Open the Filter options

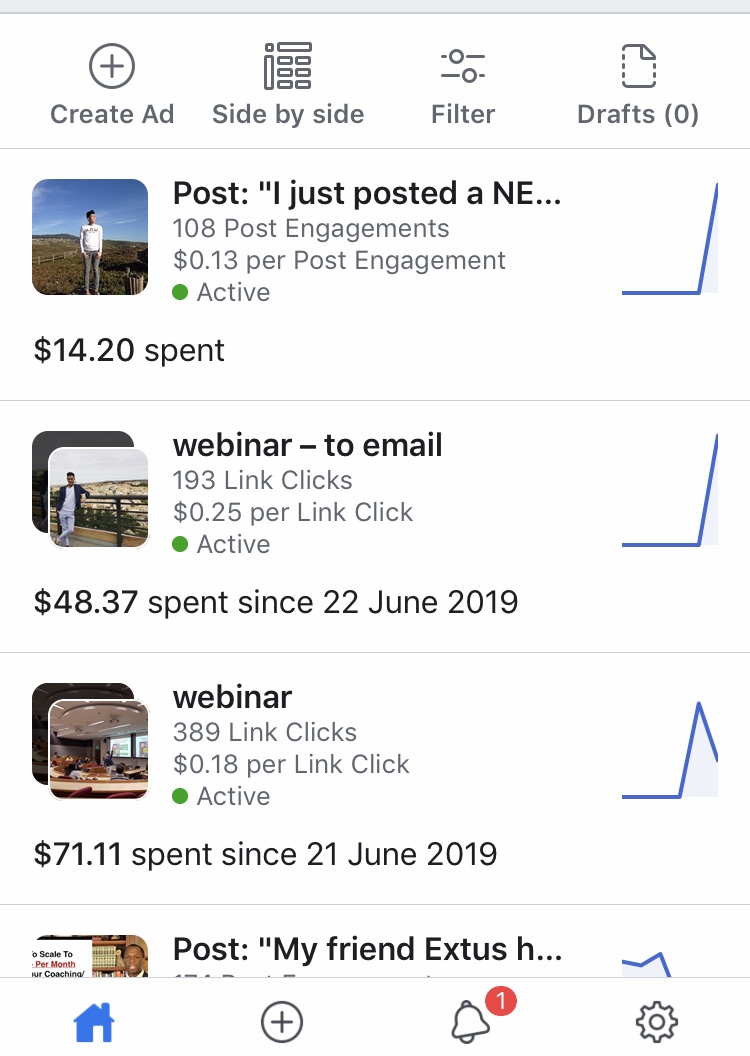point(463,85)
